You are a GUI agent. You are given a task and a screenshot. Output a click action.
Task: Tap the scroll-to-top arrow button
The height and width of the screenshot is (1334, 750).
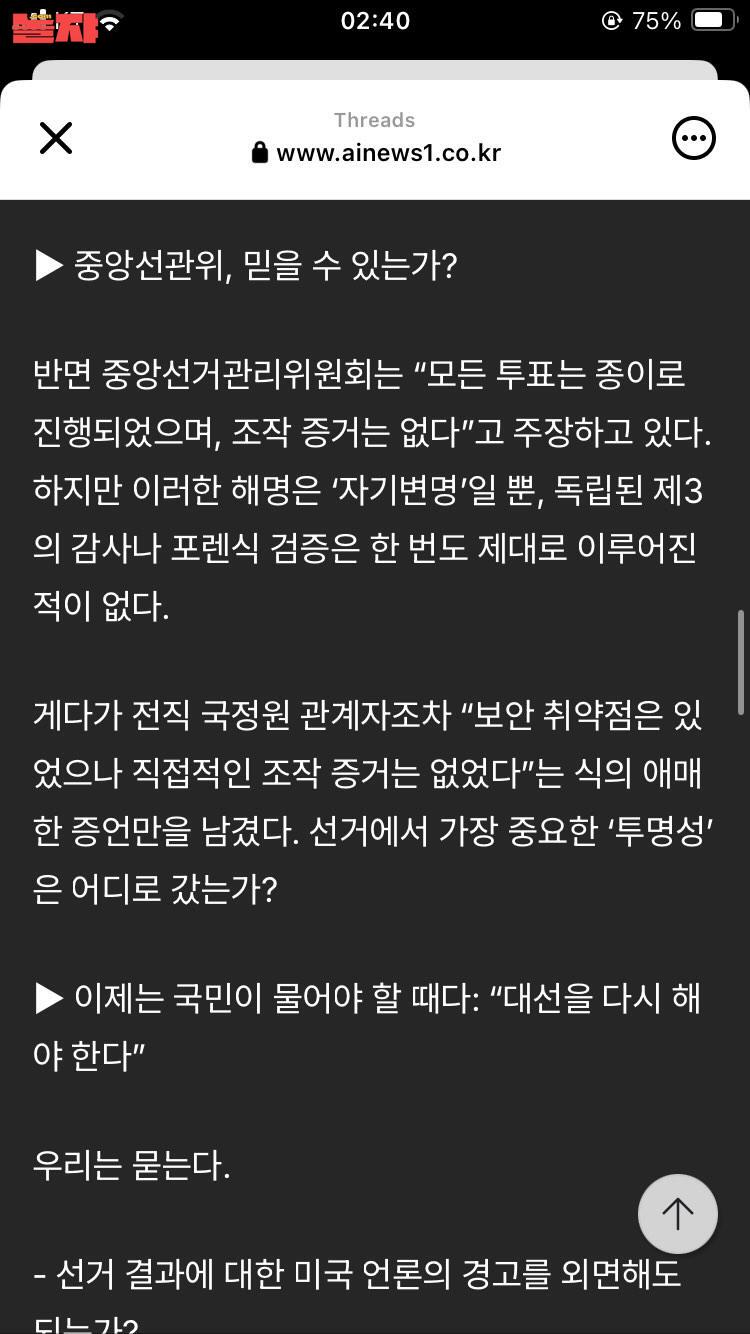point(677,1214)
